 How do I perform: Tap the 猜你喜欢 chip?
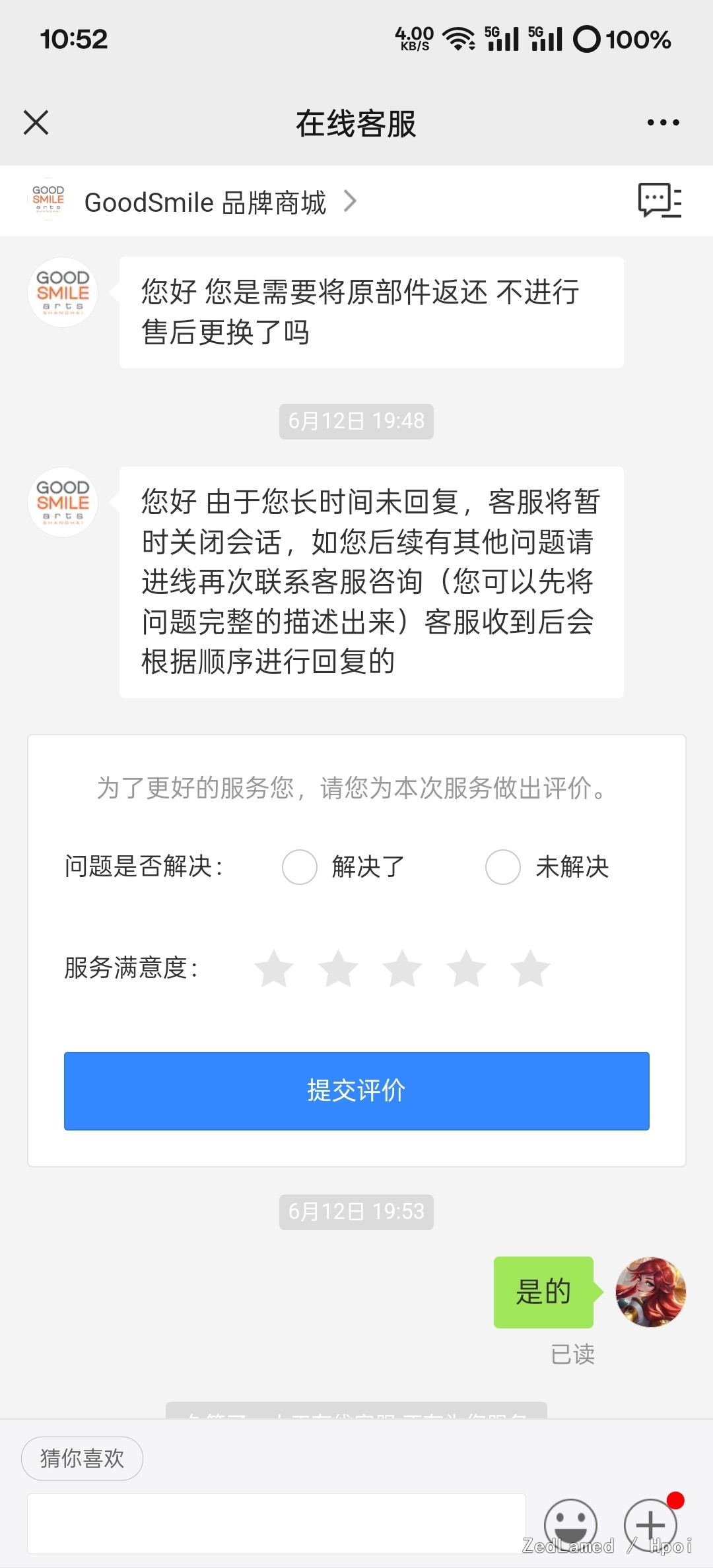coord(82,1458)
